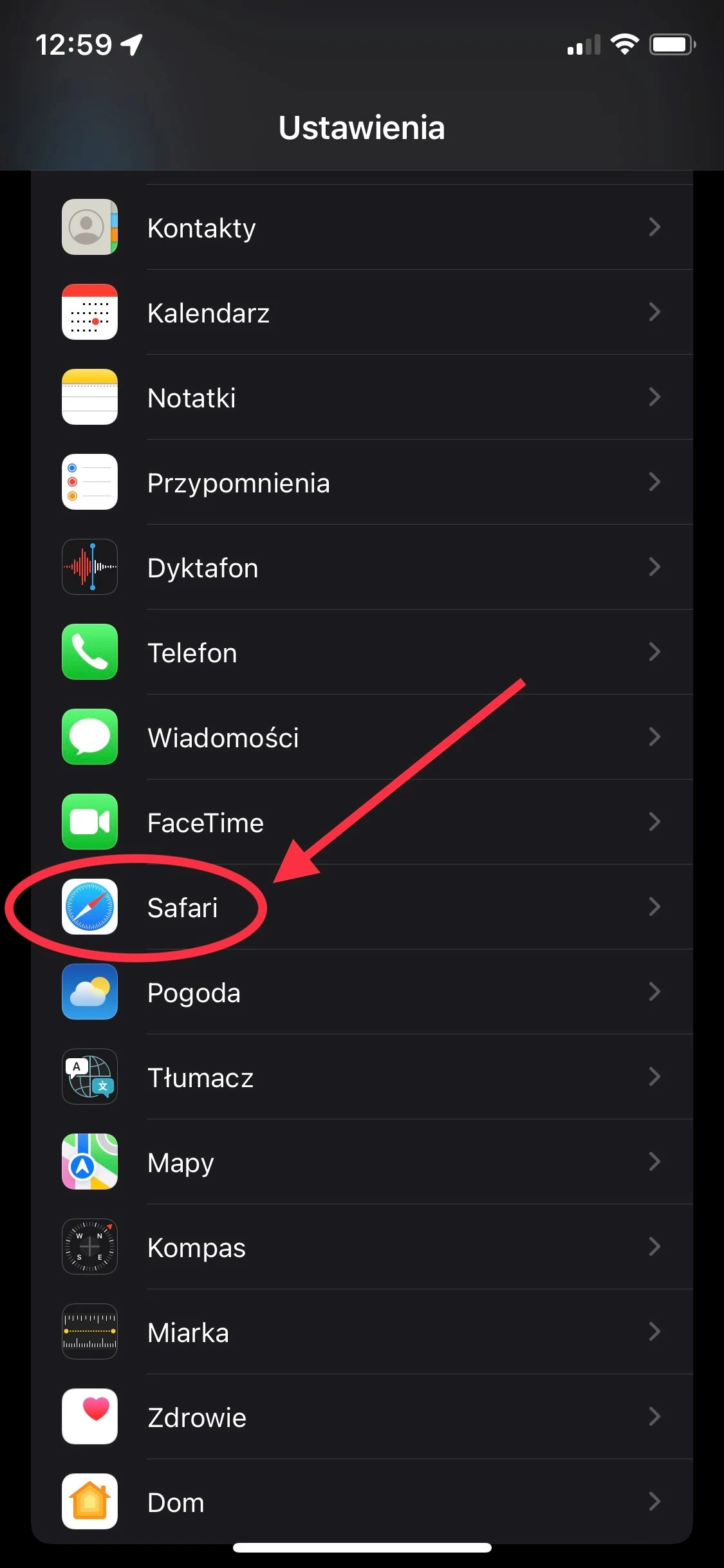
Task: Open Safari settings
Action: 362,907
